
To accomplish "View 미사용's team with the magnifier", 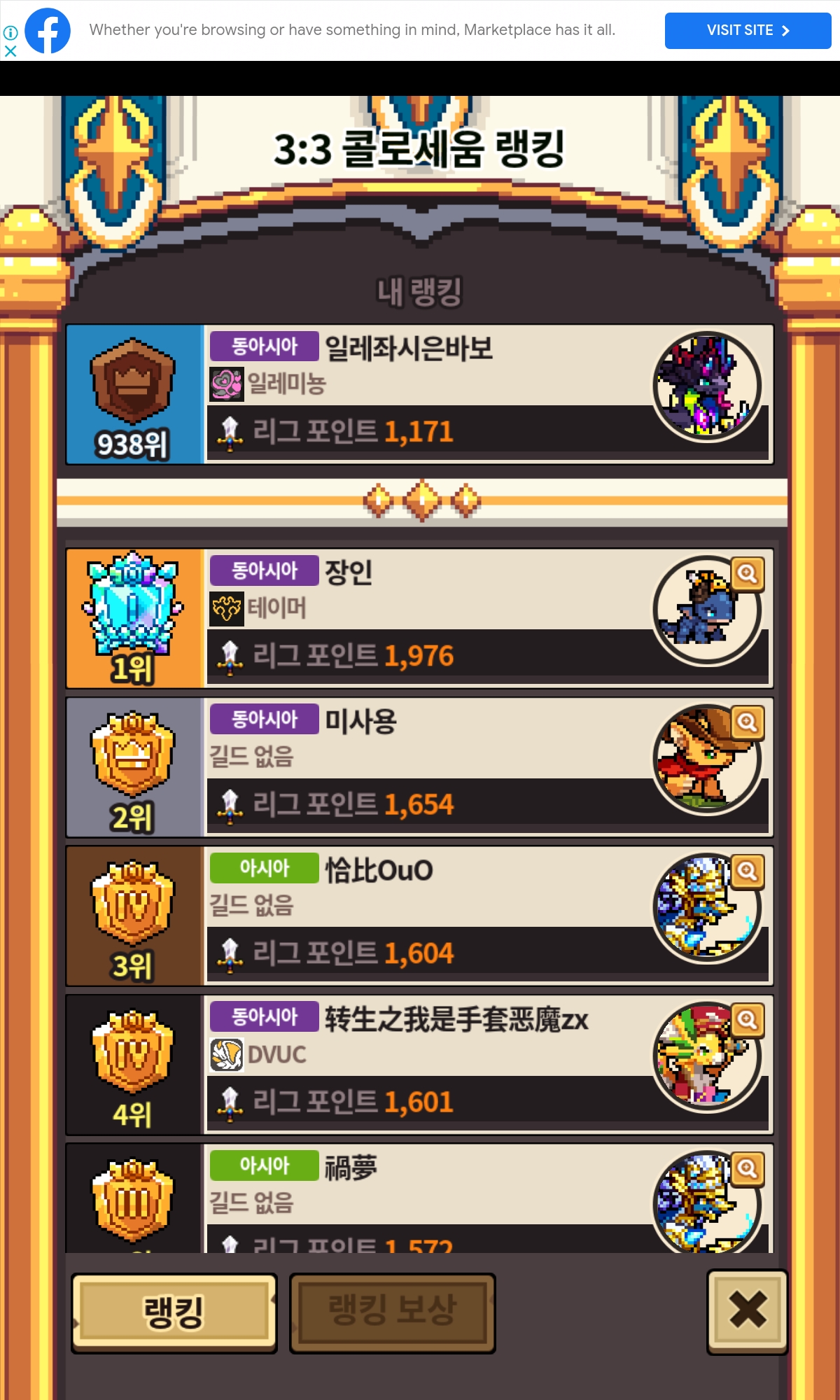I will pos(747,722).
